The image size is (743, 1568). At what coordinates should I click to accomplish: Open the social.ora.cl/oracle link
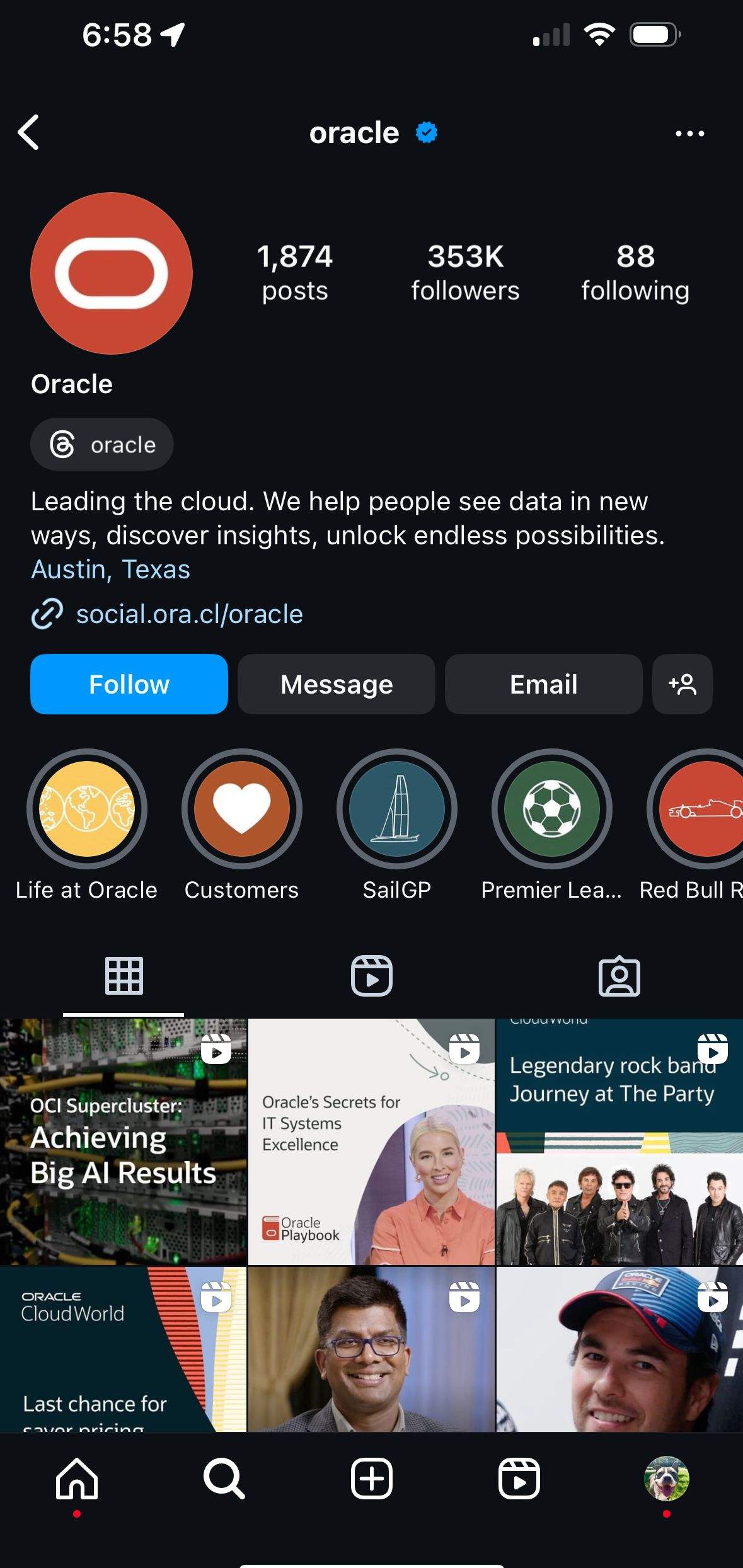(189, 614)
